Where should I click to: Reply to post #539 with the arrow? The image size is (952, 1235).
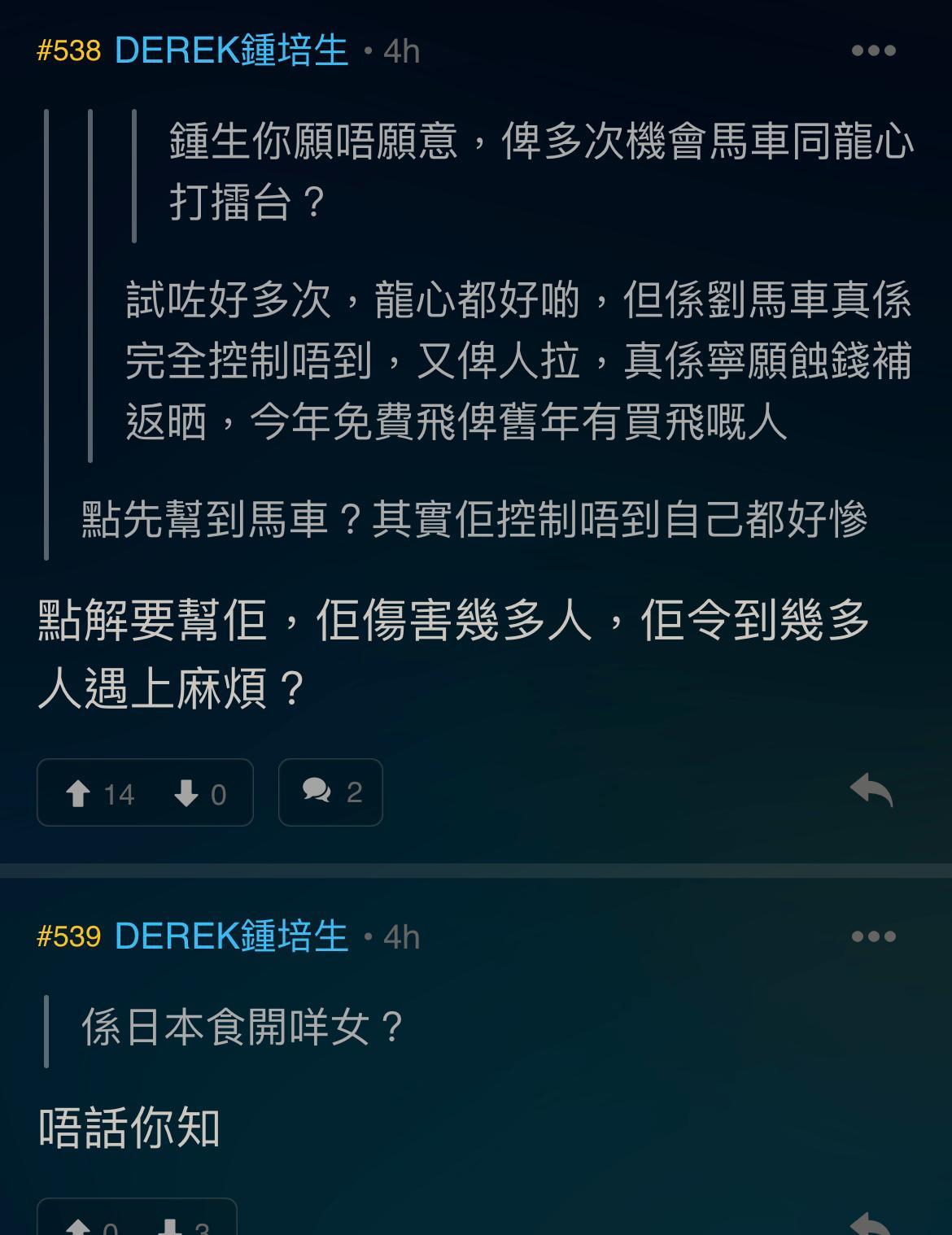pyautogui.click(x=871, y=1224)
